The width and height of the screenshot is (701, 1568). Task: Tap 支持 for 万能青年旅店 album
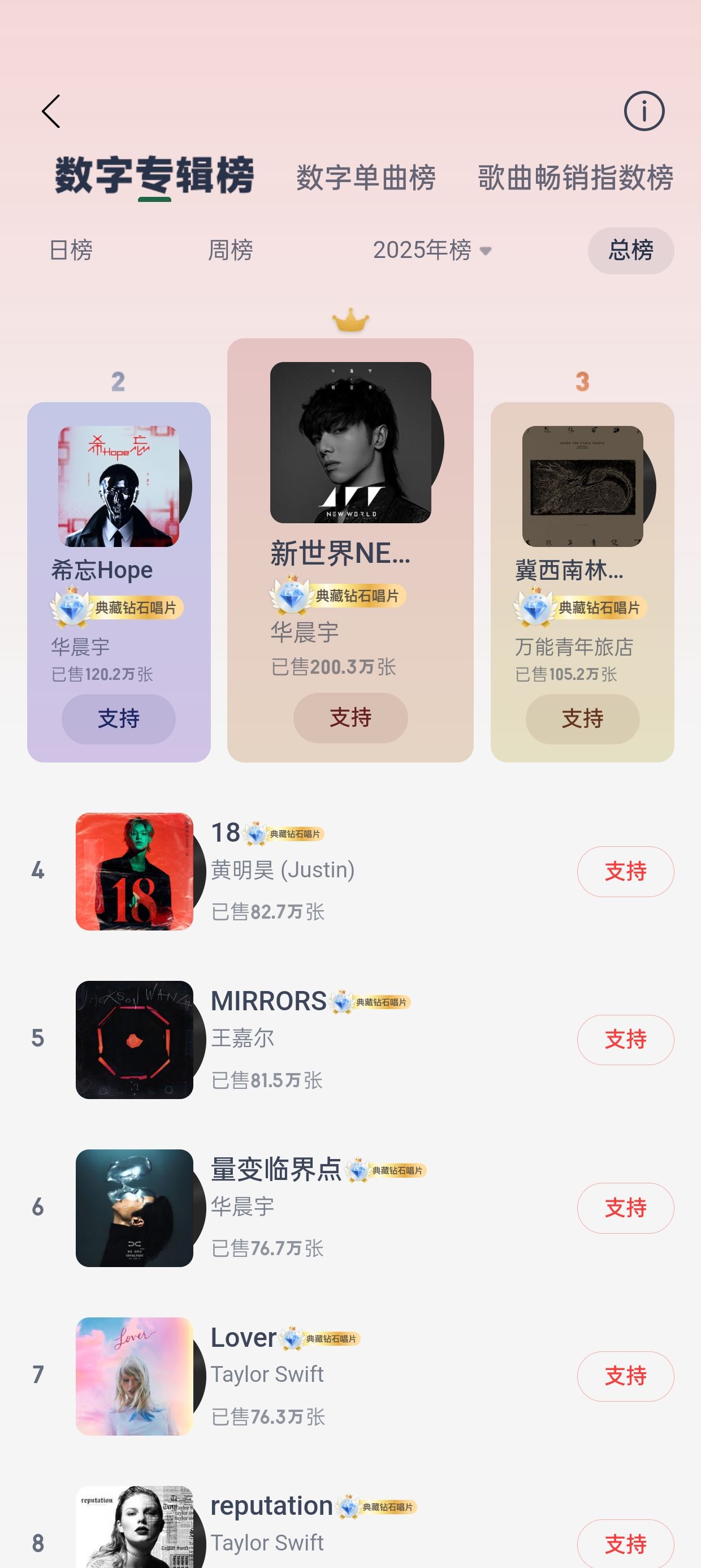(x=582, y=719)
